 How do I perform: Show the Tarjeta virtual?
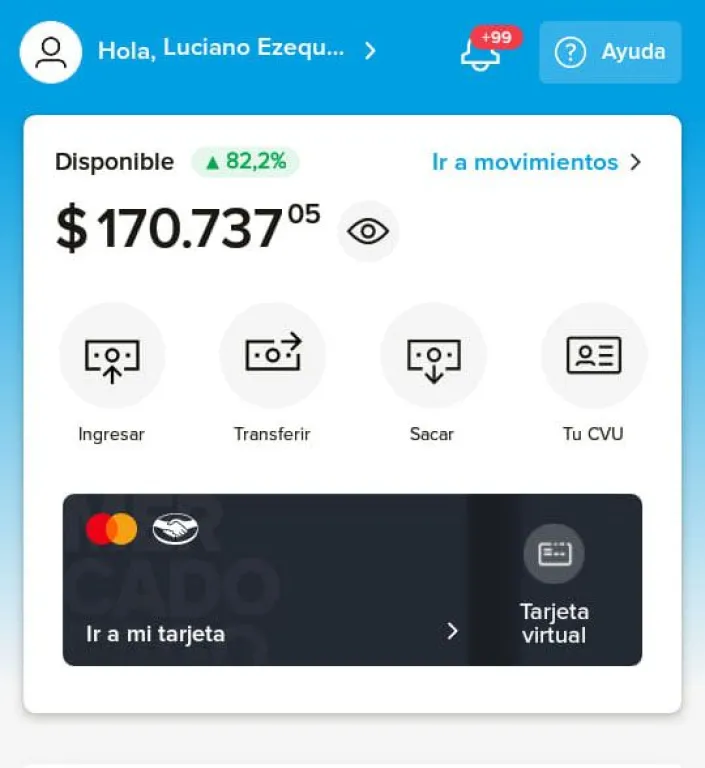[554, 582]
